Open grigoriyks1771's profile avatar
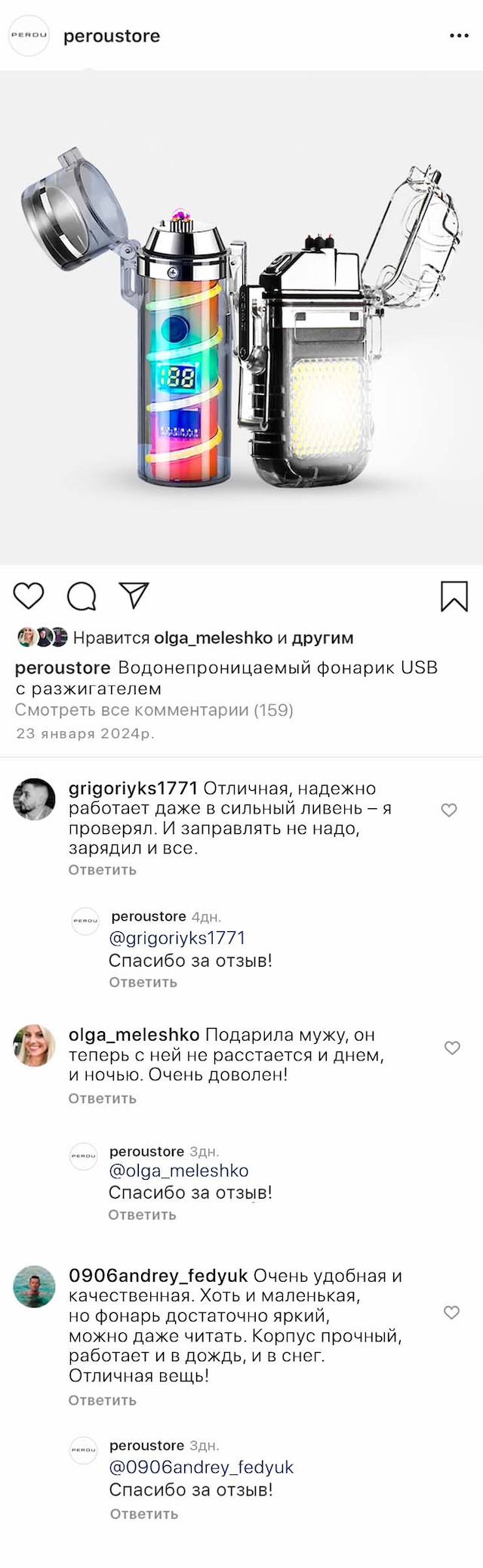 click(35, 799)
